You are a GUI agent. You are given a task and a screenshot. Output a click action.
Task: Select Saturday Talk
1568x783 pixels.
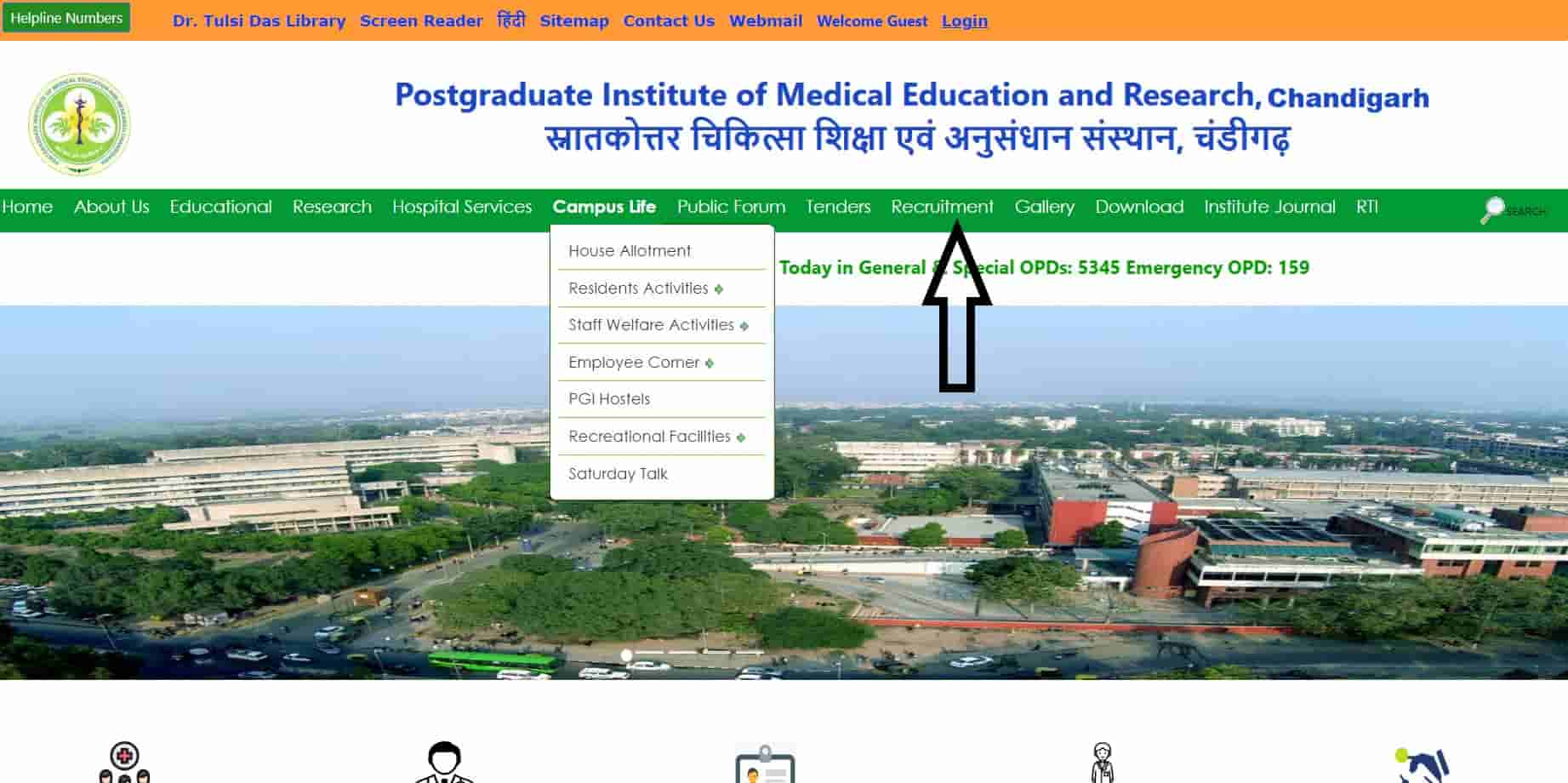pyautogui.click(x=618, y=474)
